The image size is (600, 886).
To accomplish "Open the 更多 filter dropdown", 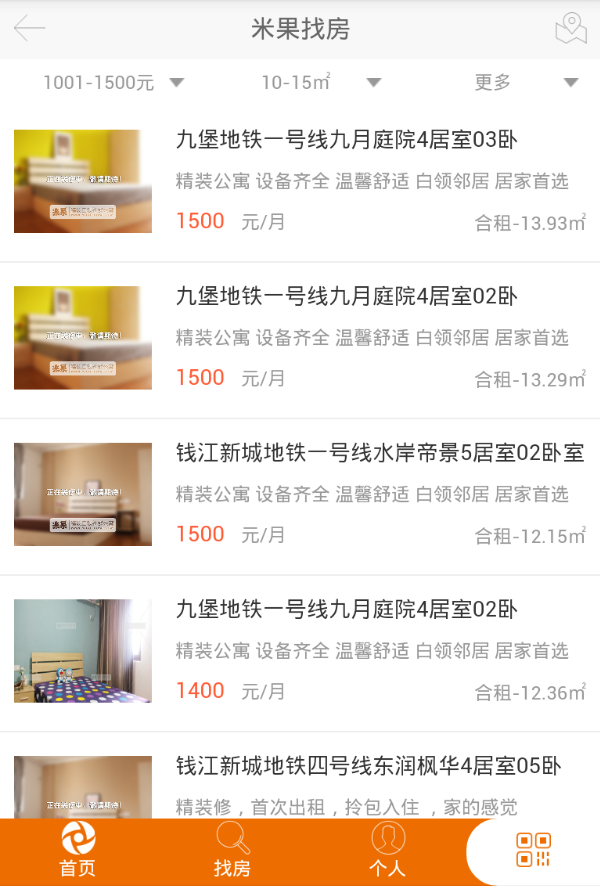I will (x=526, y=83).
